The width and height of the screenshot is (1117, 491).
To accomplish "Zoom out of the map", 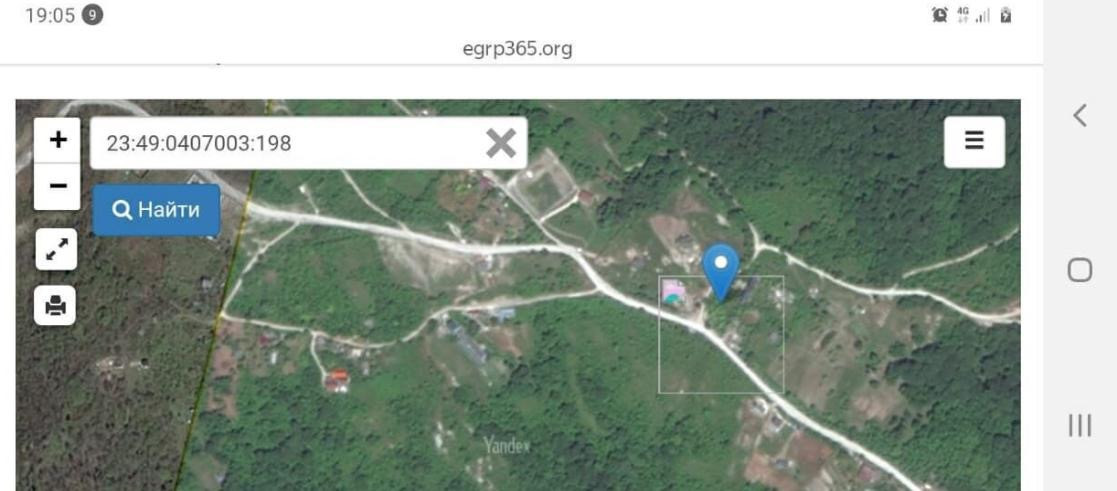I will coord(58,186).
